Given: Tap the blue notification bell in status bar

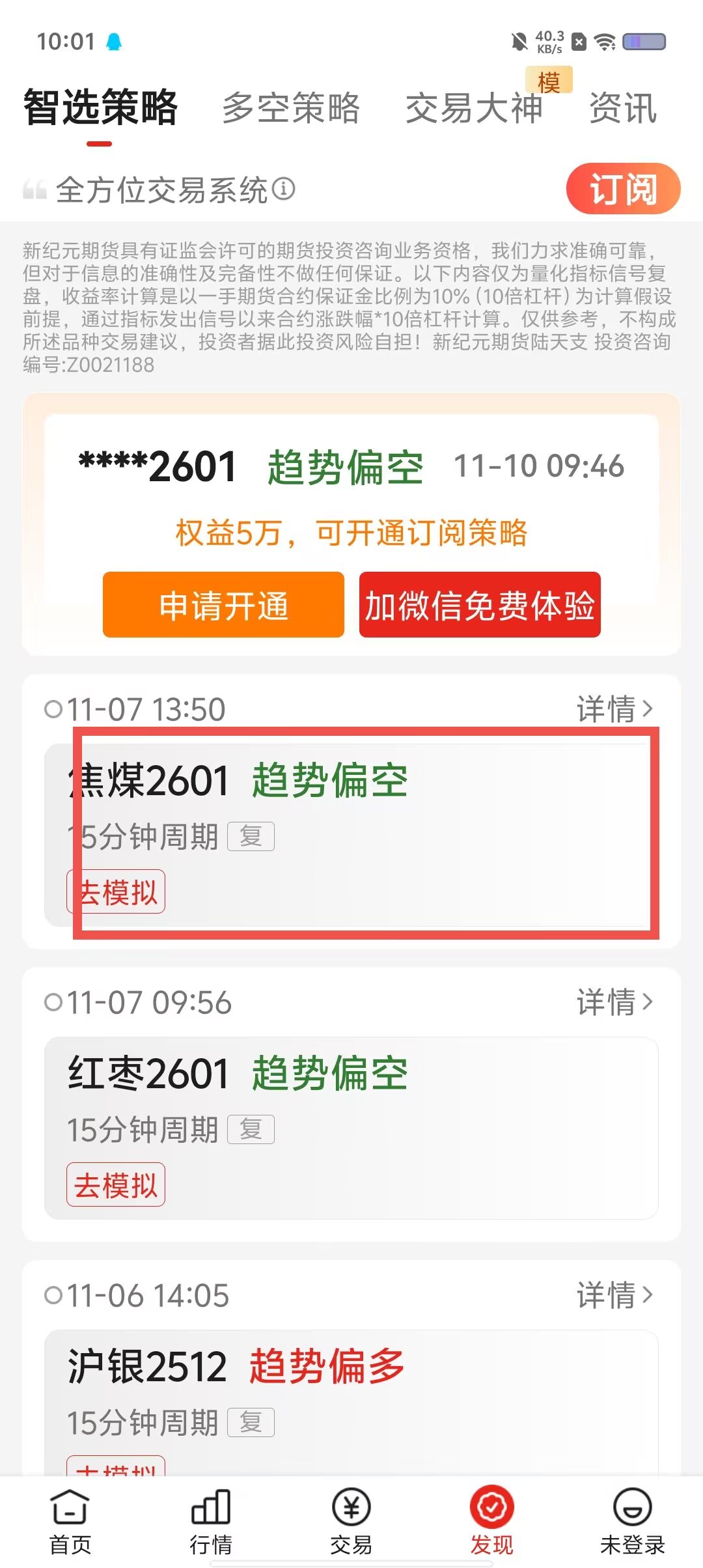Looking at the screenshot, I should [x=115, y=40].
